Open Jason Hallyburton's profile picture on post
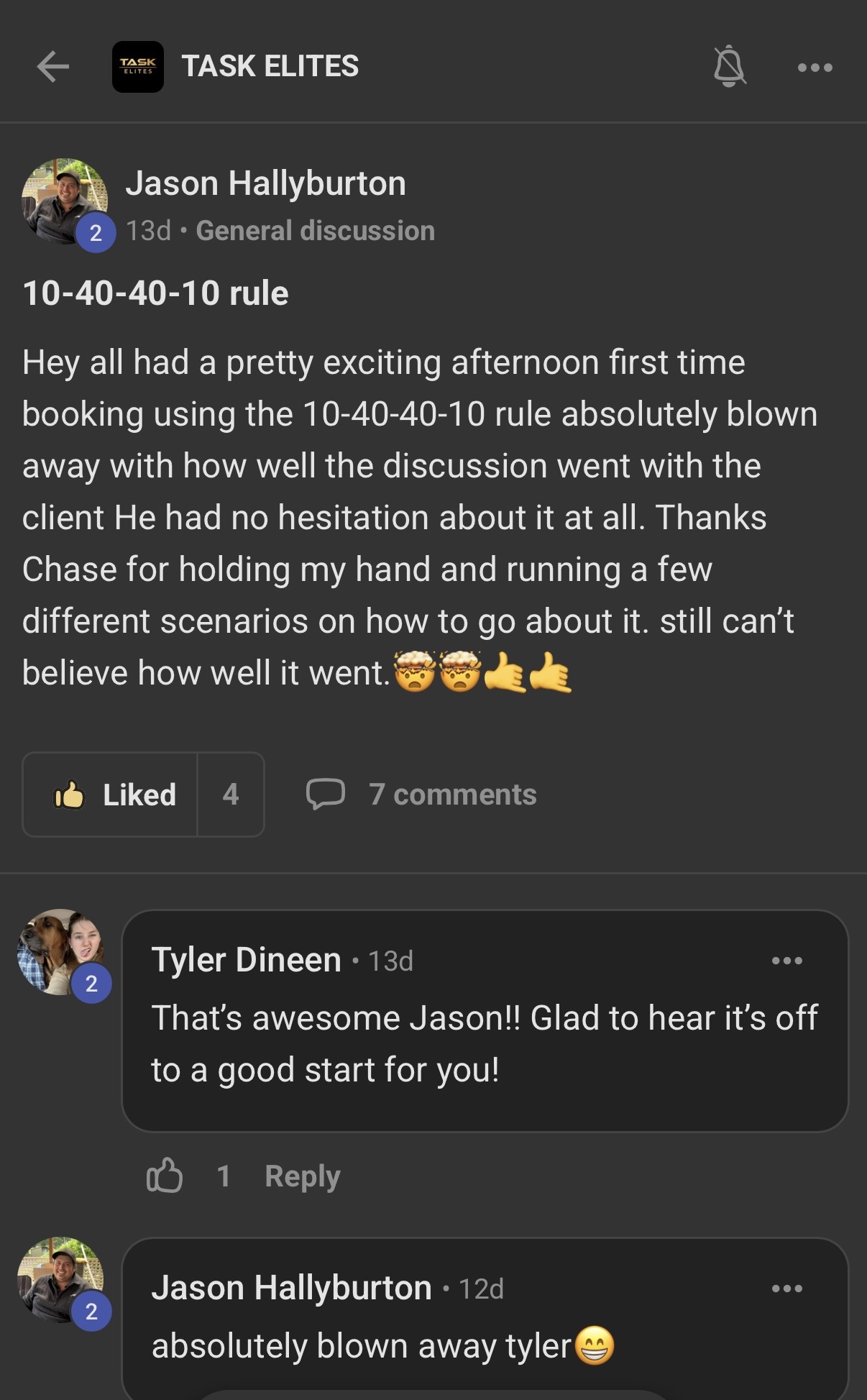This screenshot has width=867, height=1400. point(65,202)
